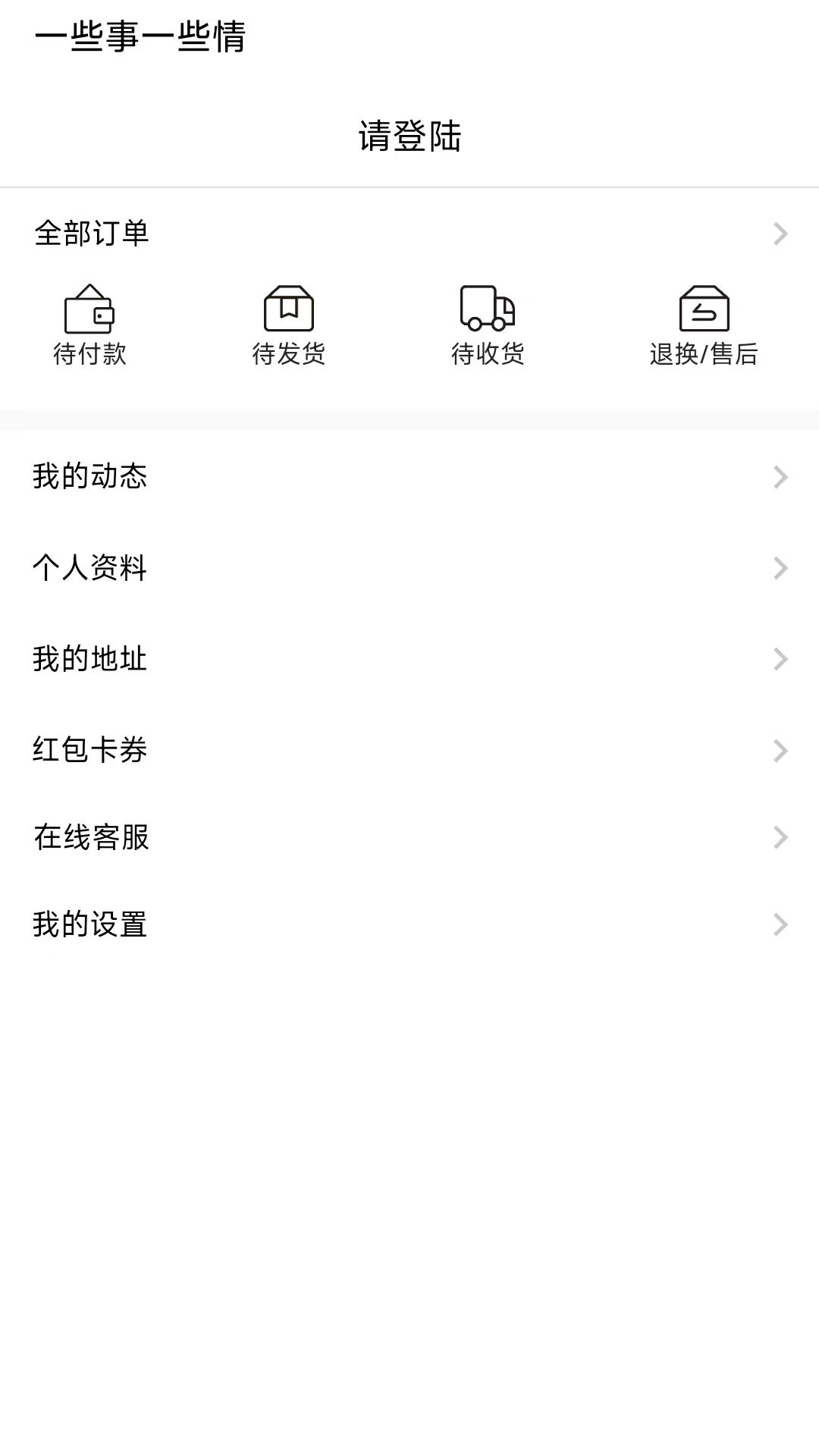This screenshot has height=1456, width=819.
Task: Click the chevron next to 我的设置
Action: (782, 924)
